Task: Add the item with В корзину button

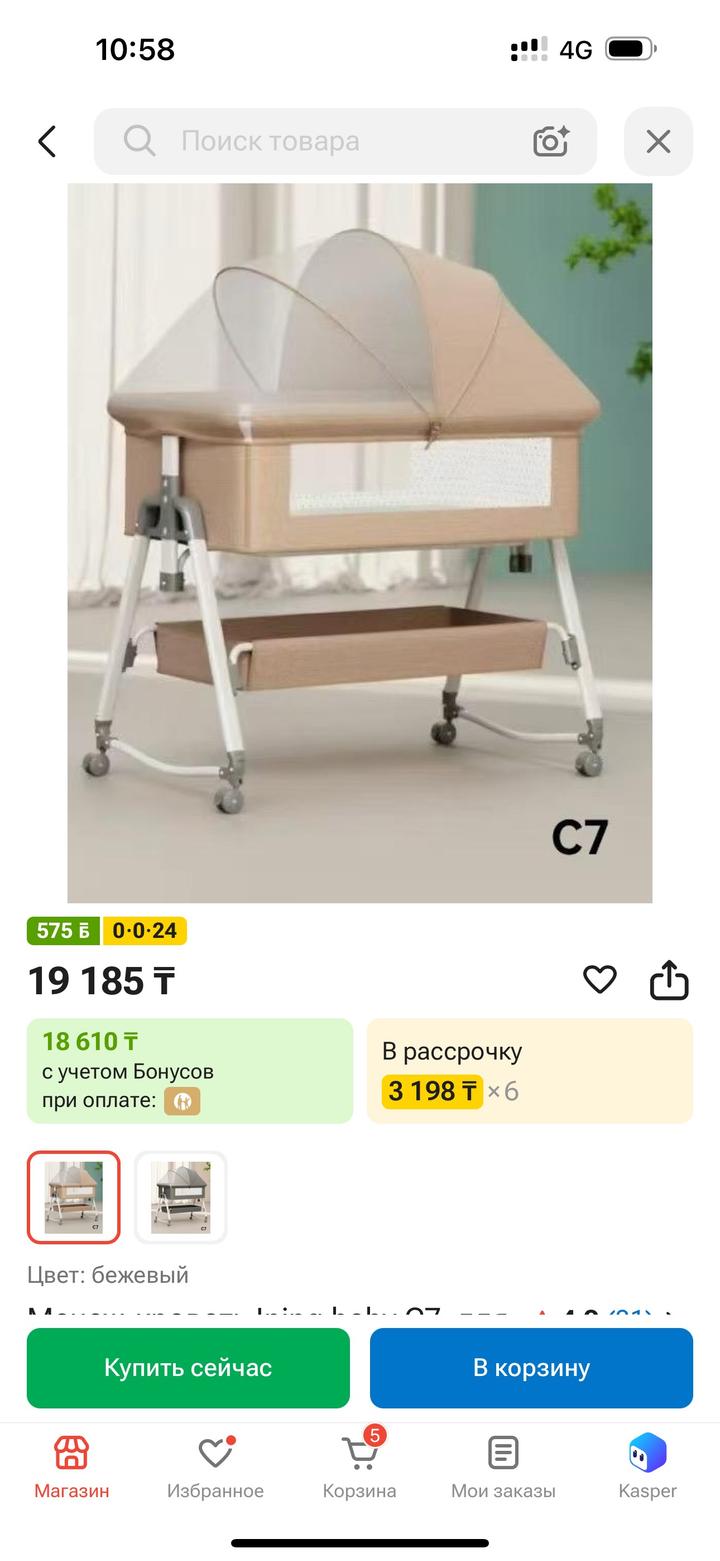Action: tap(531, 1368)
